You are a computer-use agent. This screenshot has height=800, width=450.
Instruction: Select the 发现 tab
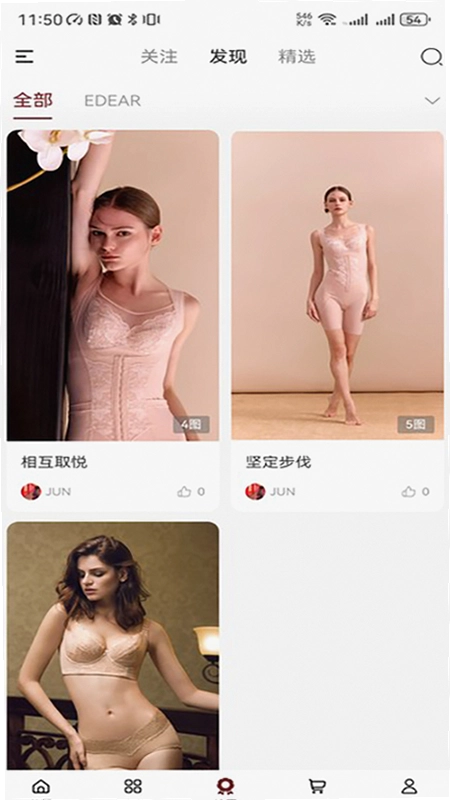228,57
